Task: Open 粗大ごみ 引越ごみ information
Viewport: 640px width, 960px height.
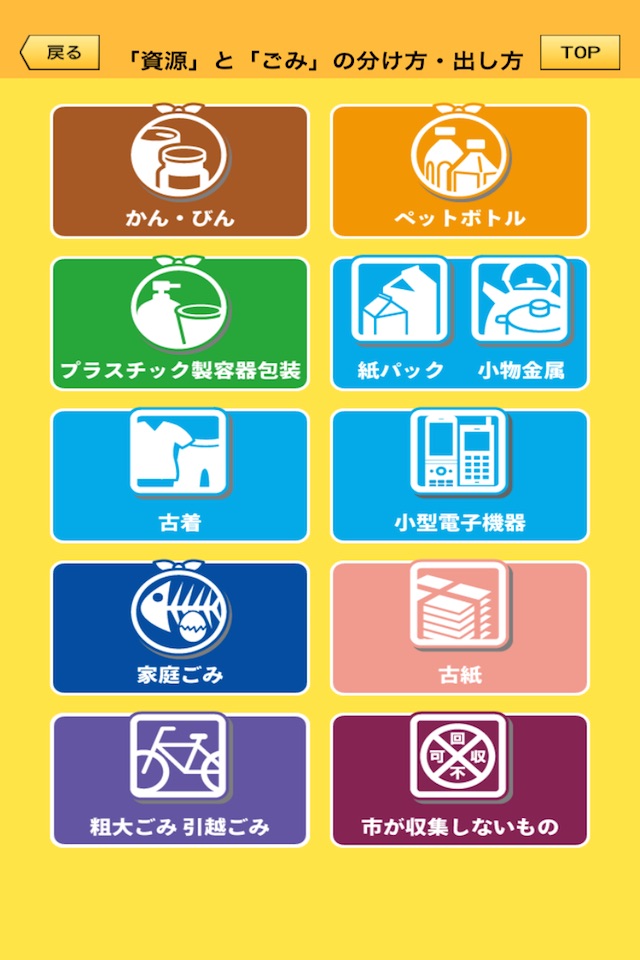Action: pos(180,780)
